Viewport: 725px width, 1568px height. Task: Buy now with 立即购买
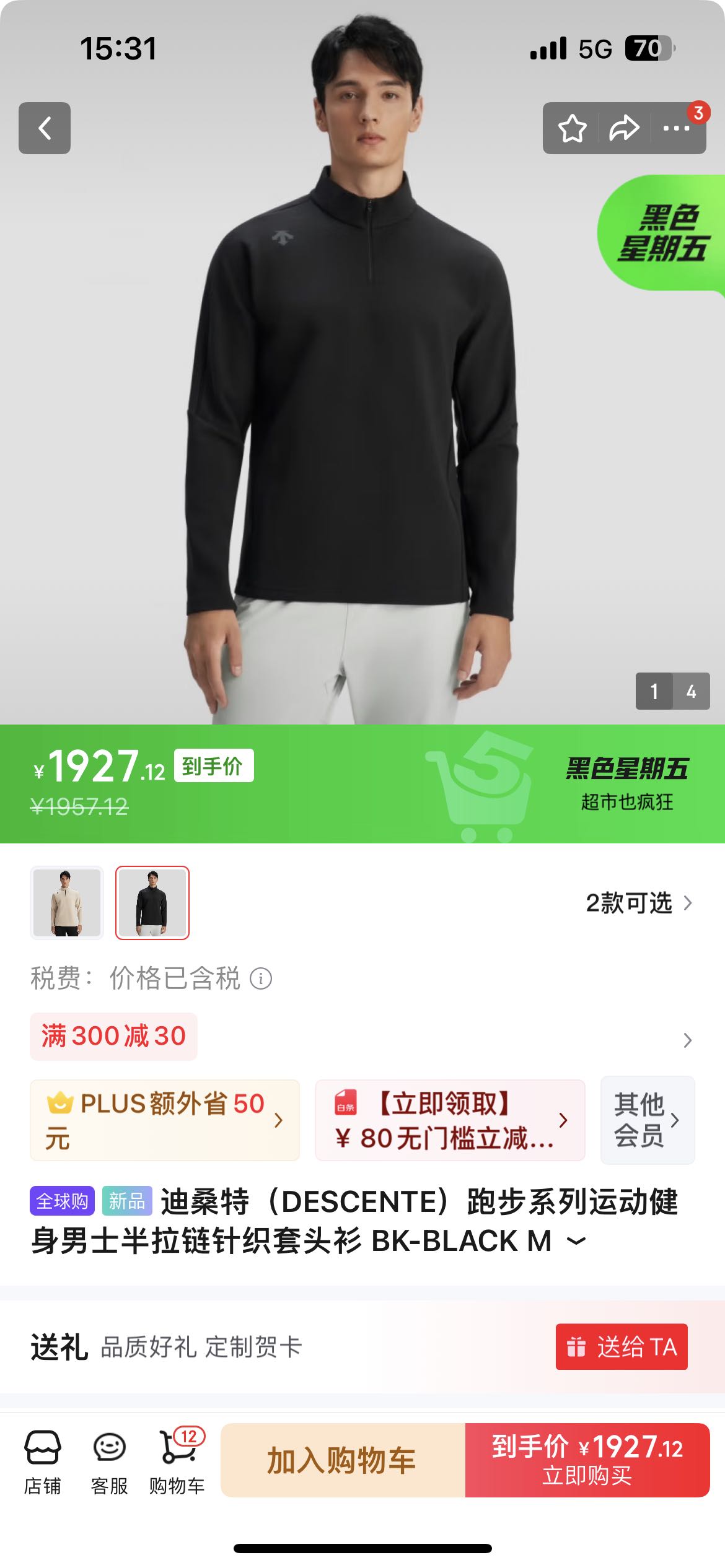click(587, 1460)
